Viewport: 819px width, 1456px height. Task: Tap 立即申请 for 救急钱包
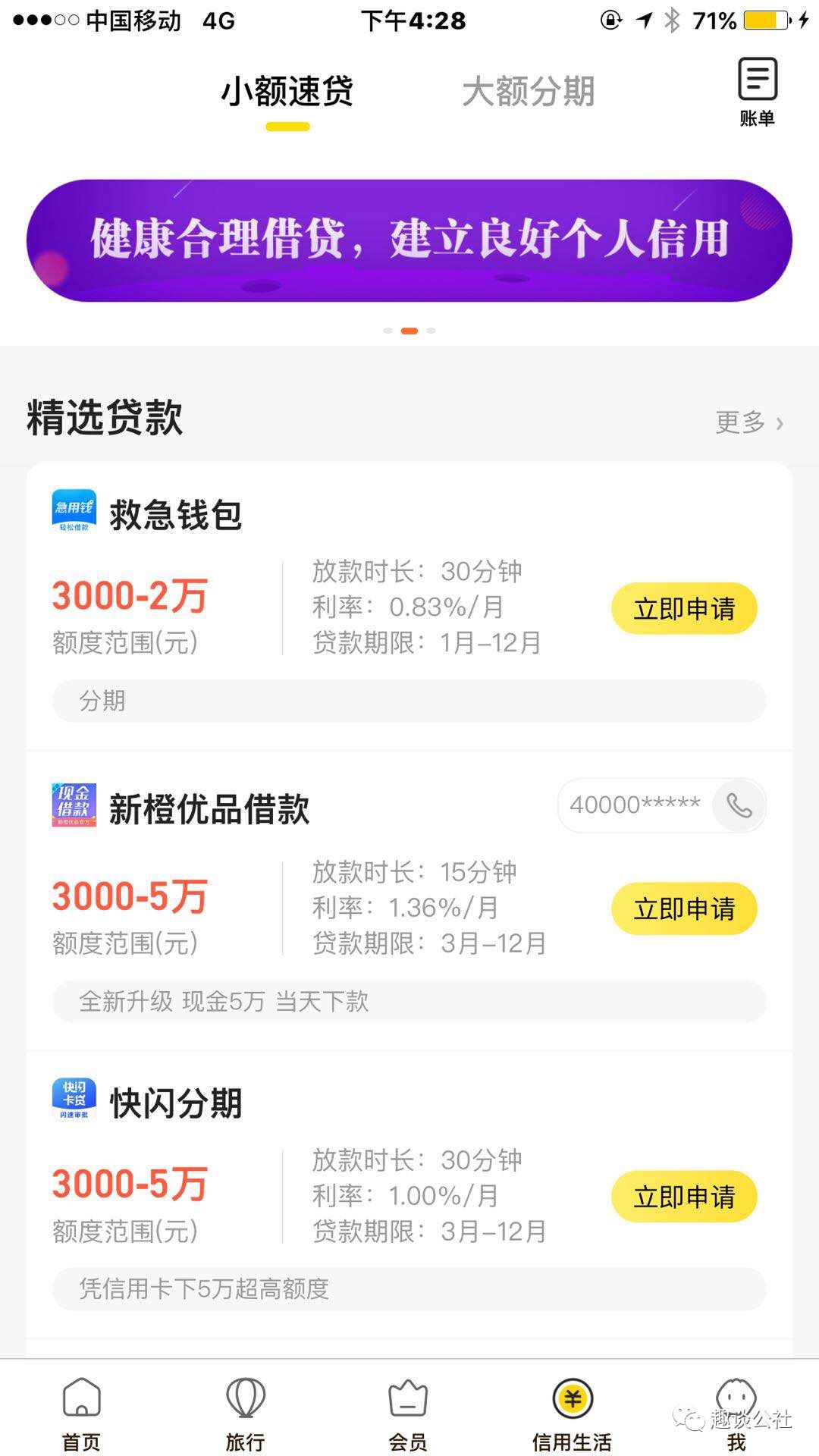683,608
